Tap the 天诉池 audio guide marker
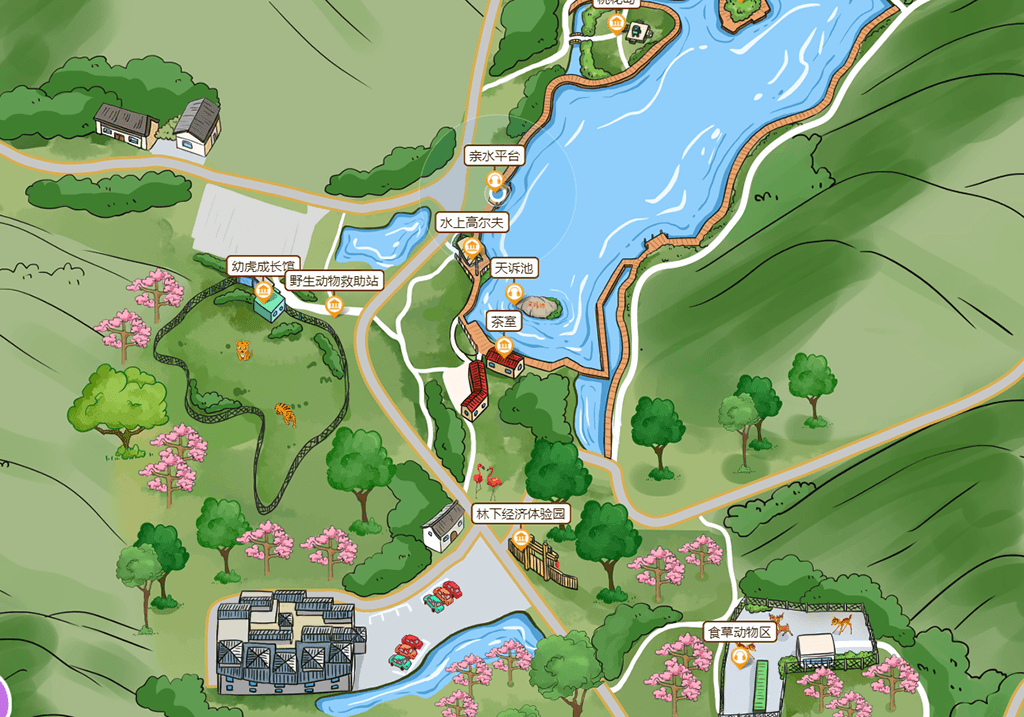The image size is (1024, 717). point(515,292)
